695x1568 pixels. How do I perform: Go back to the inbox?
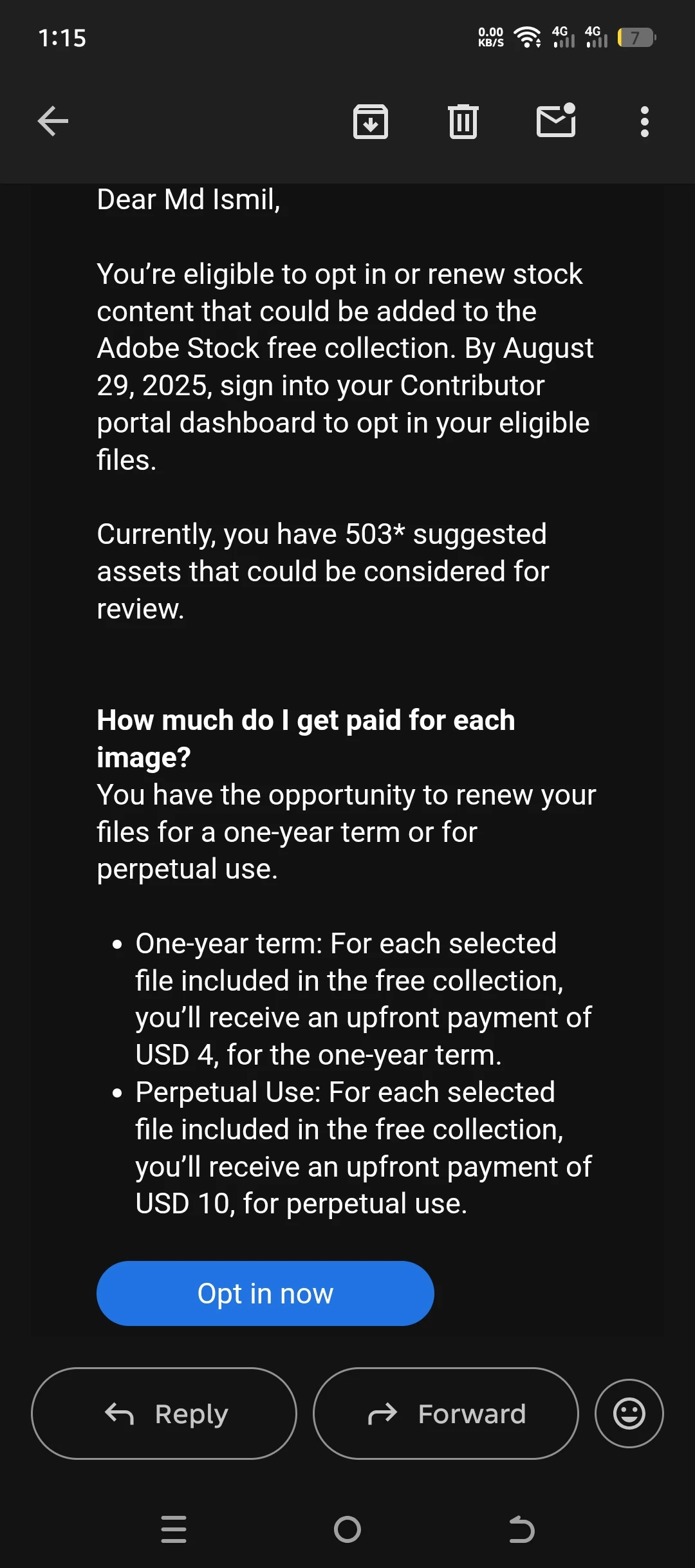click(x=53, y=121)
